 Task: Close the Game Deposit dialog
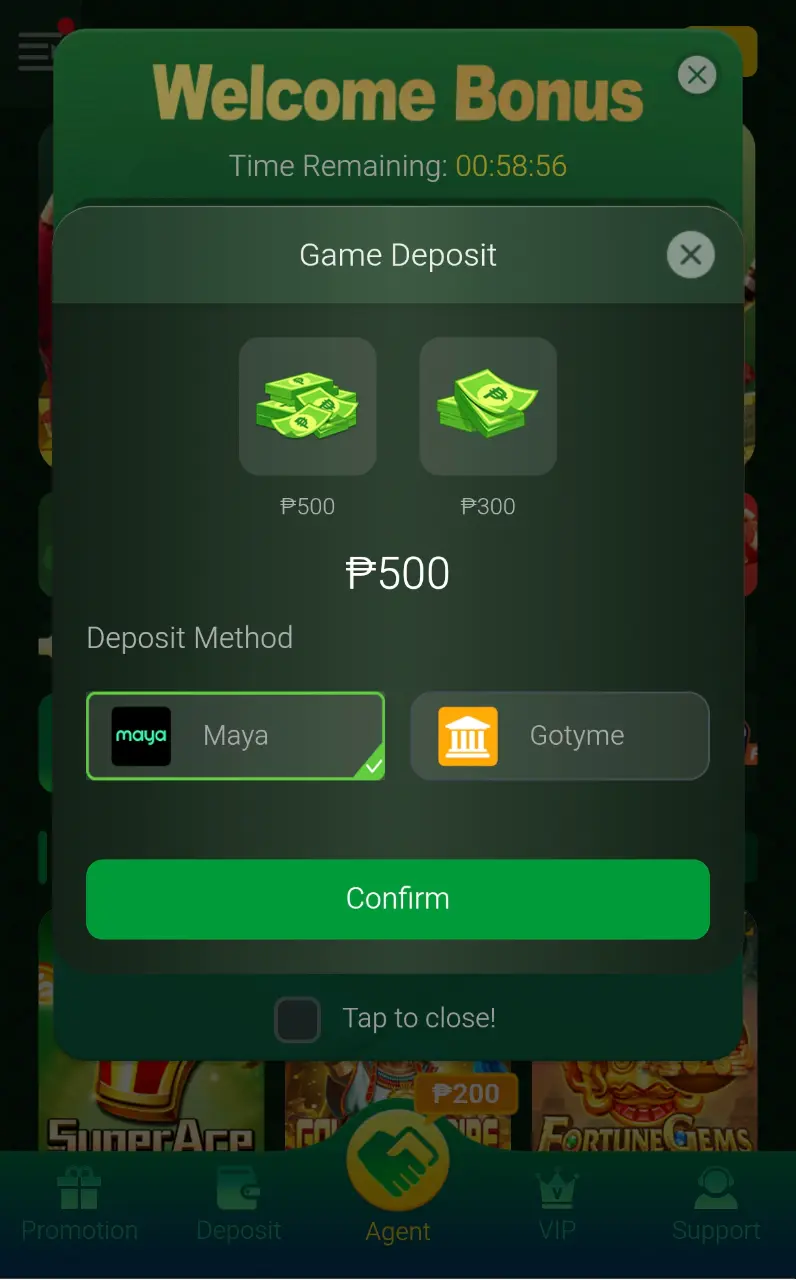[x=690, y=255]
